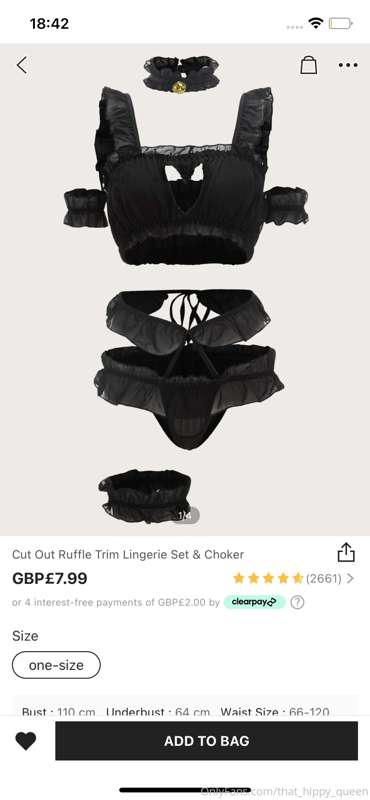Image resolution: width=370 pixels, height=800 pixels.
Task: Open the shopping bag
Action: click(x=308, y=65)
